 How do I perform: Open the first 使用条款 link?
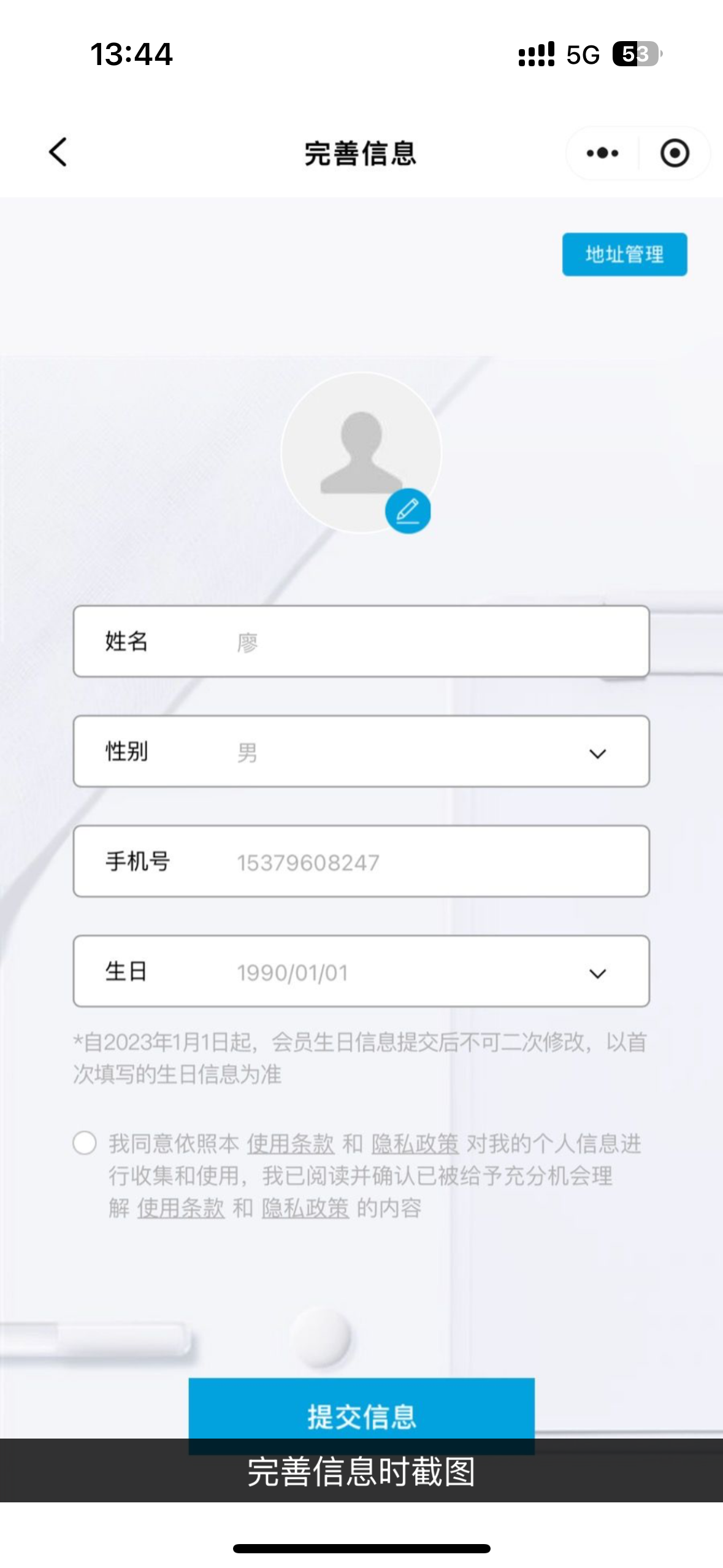tap(291, 1143)
